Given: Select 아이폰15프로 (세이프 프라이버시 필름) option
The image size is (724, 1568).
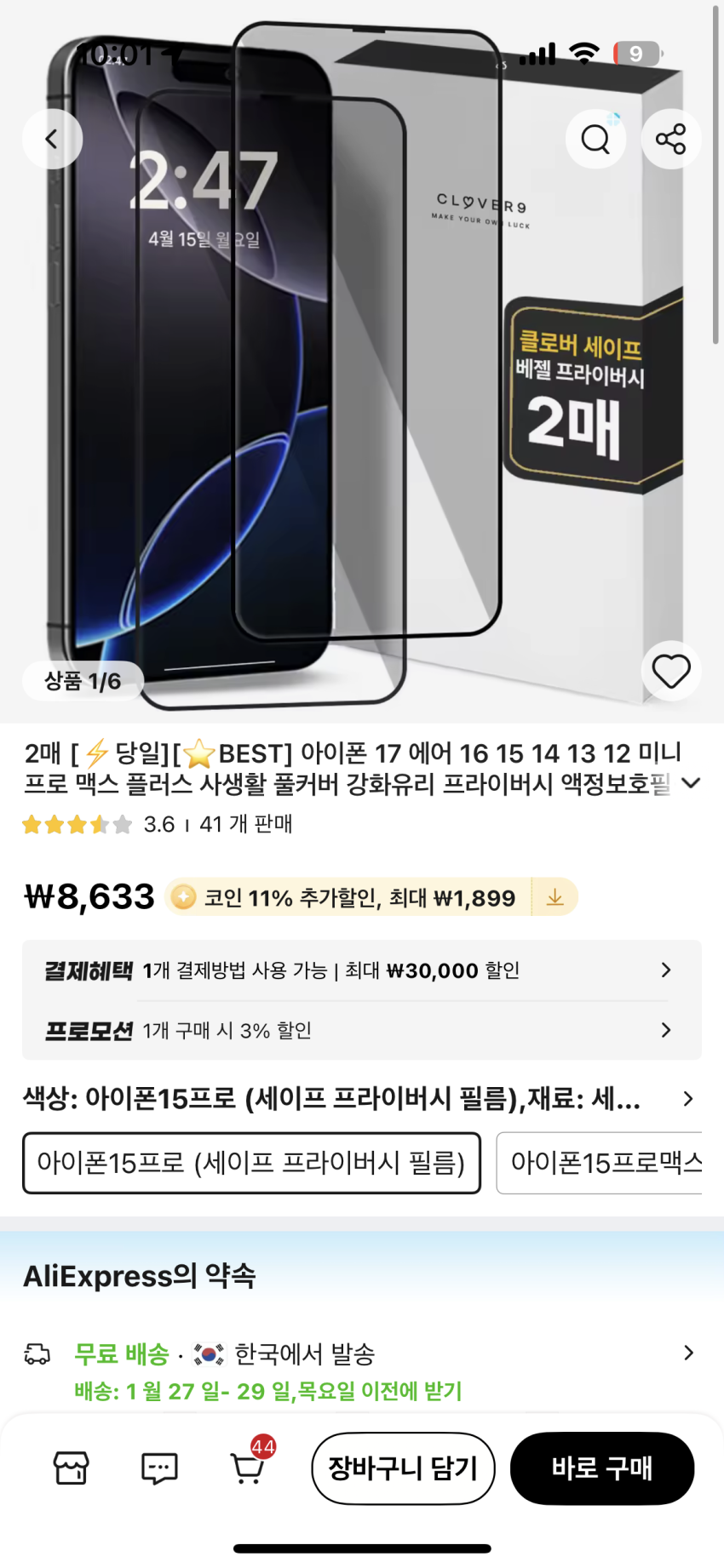Looking at the screenshot, I should [251, 1163].
